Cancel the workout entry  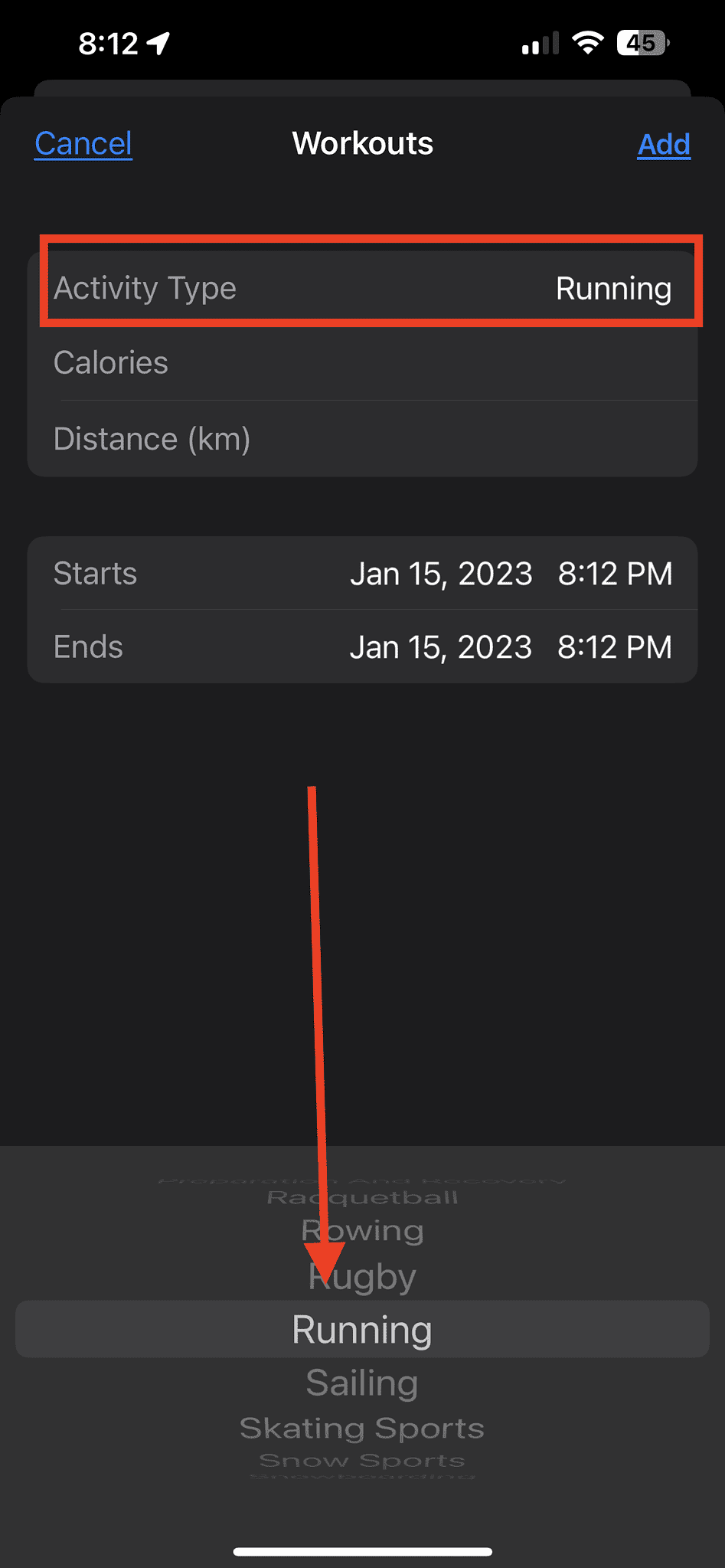click(x=82, y=143)
